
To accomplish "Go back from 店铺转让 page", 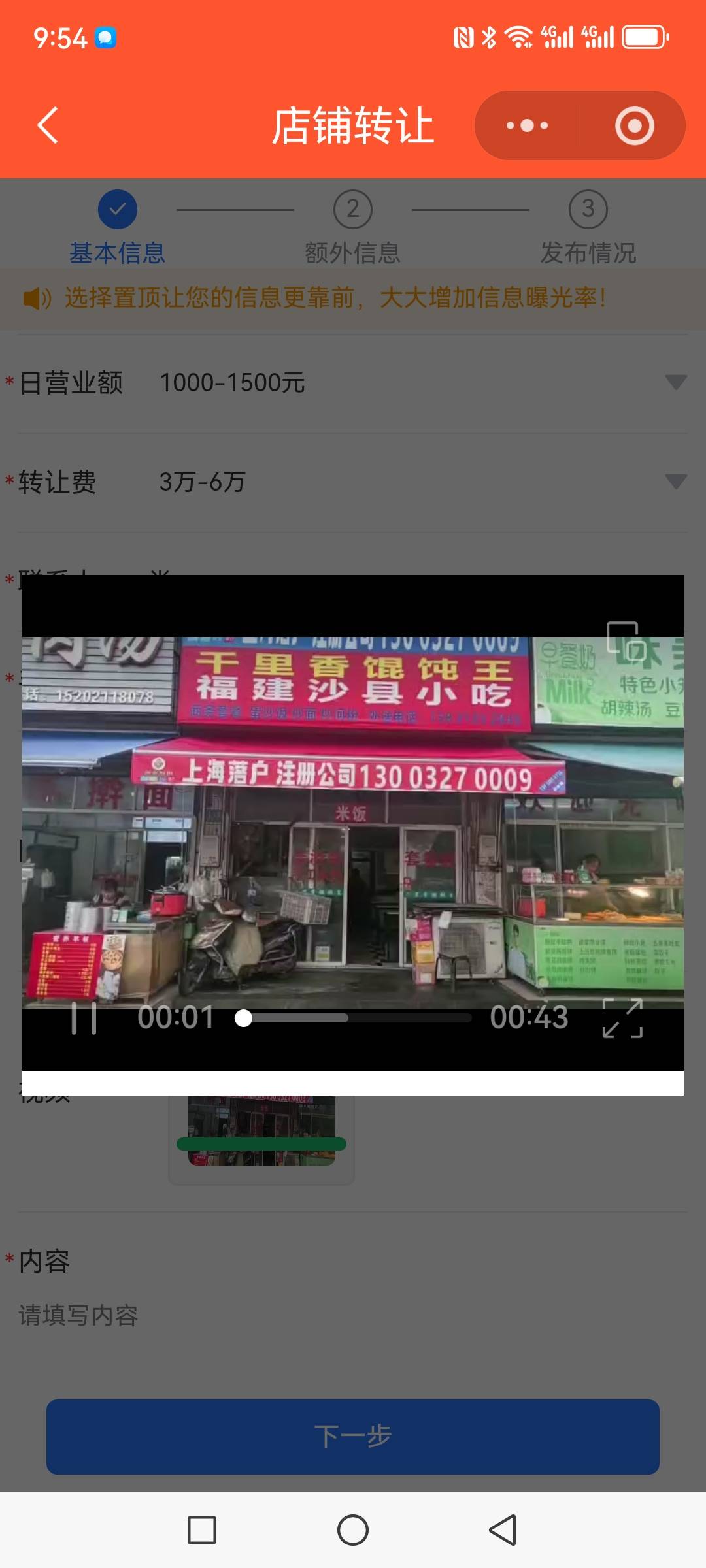I will coord(48,125).
